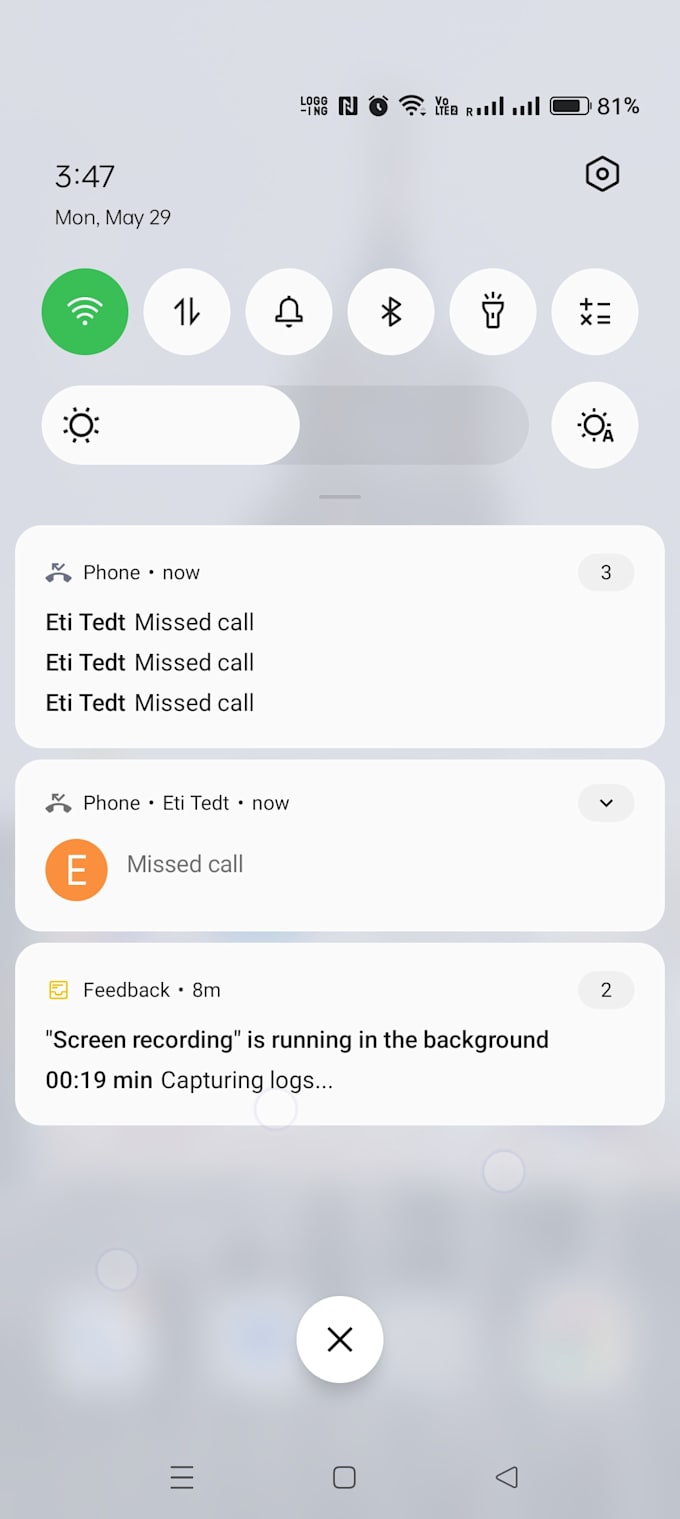This screenshot has width=680, height=1519.
Task: Open the Feedback screen recording notification
Action: point(340,1035)
